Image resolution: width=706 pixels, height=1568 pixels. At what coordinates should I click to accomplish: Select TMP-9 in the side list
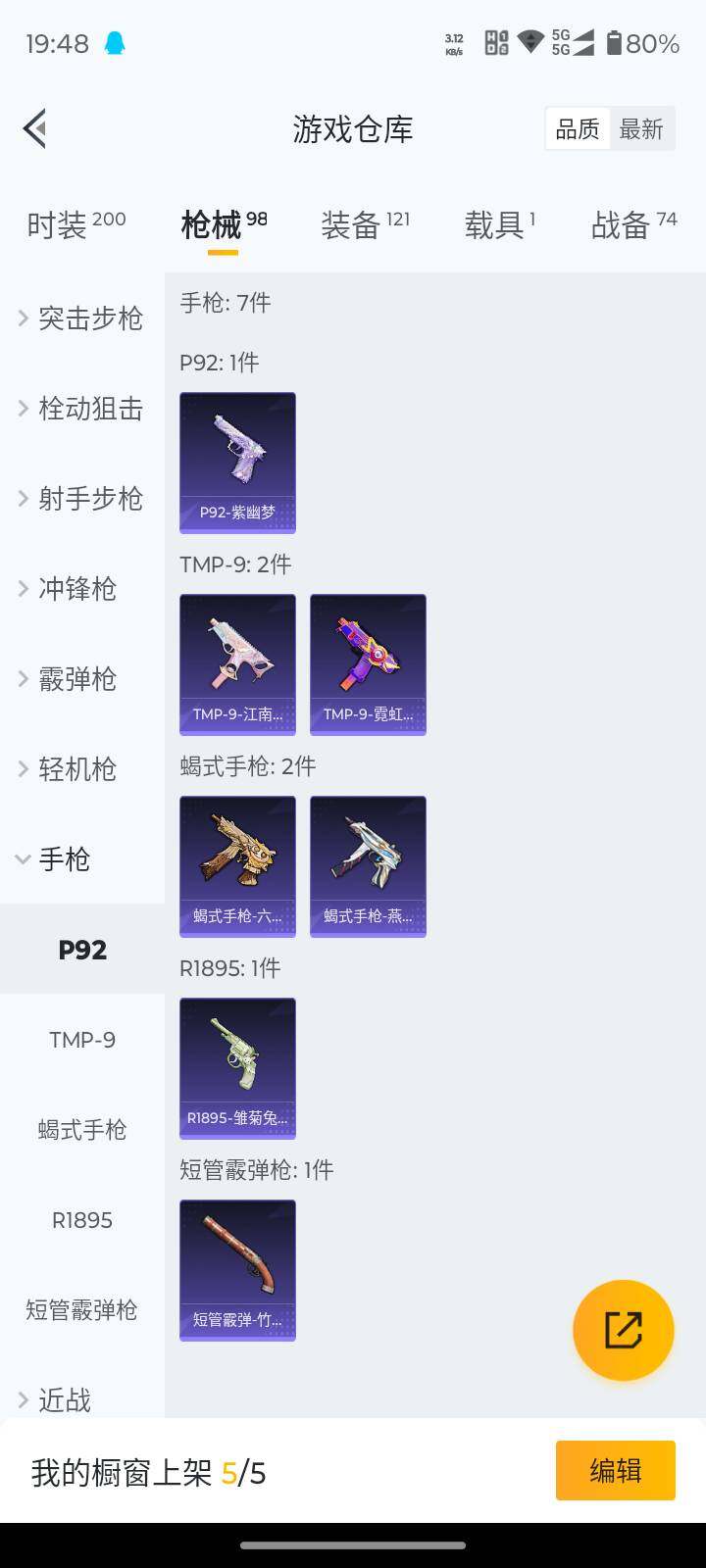coord(82,1040)
